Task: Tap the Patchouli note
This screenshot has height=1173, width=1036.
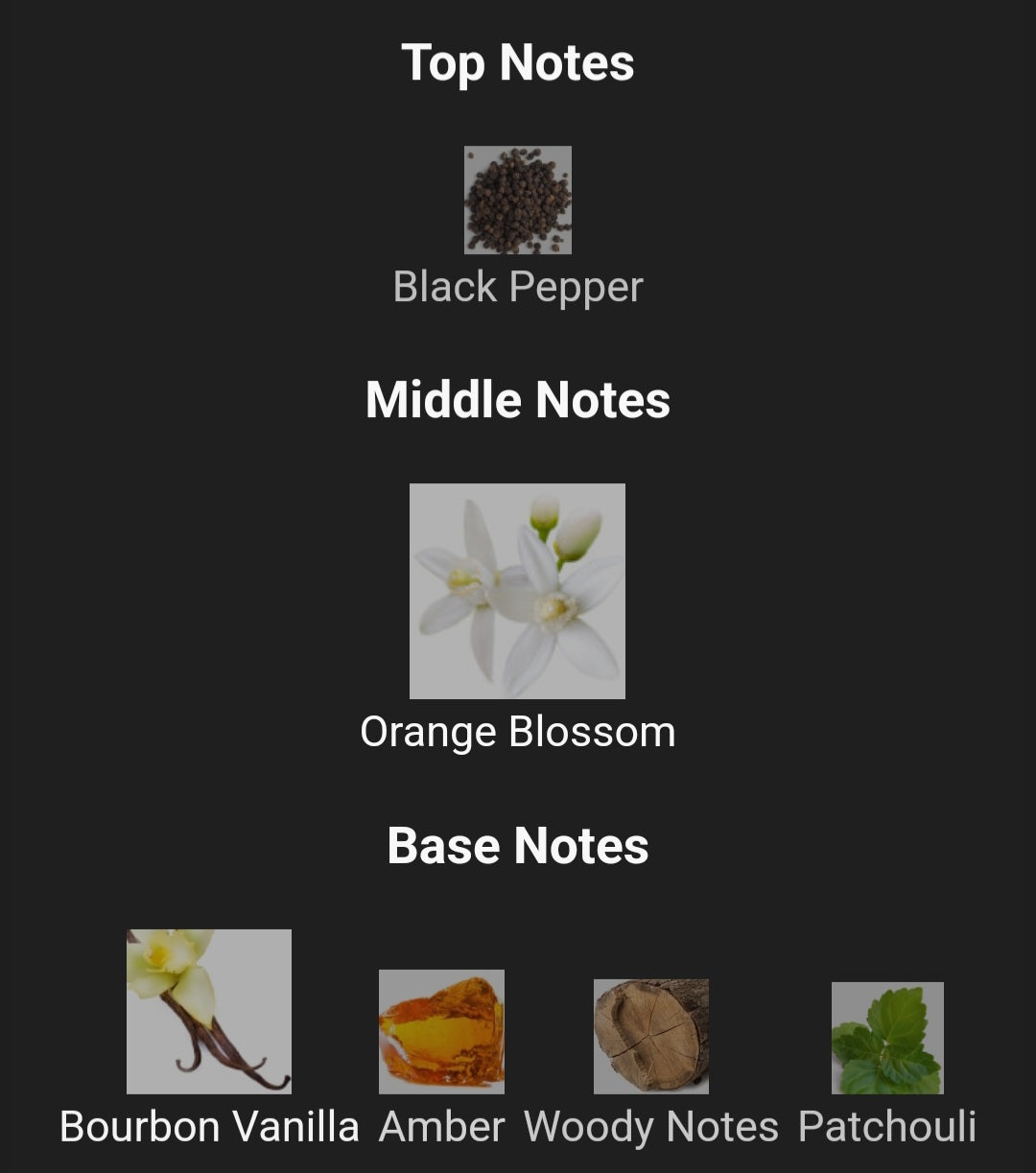Action: (x=887, y=1038)
